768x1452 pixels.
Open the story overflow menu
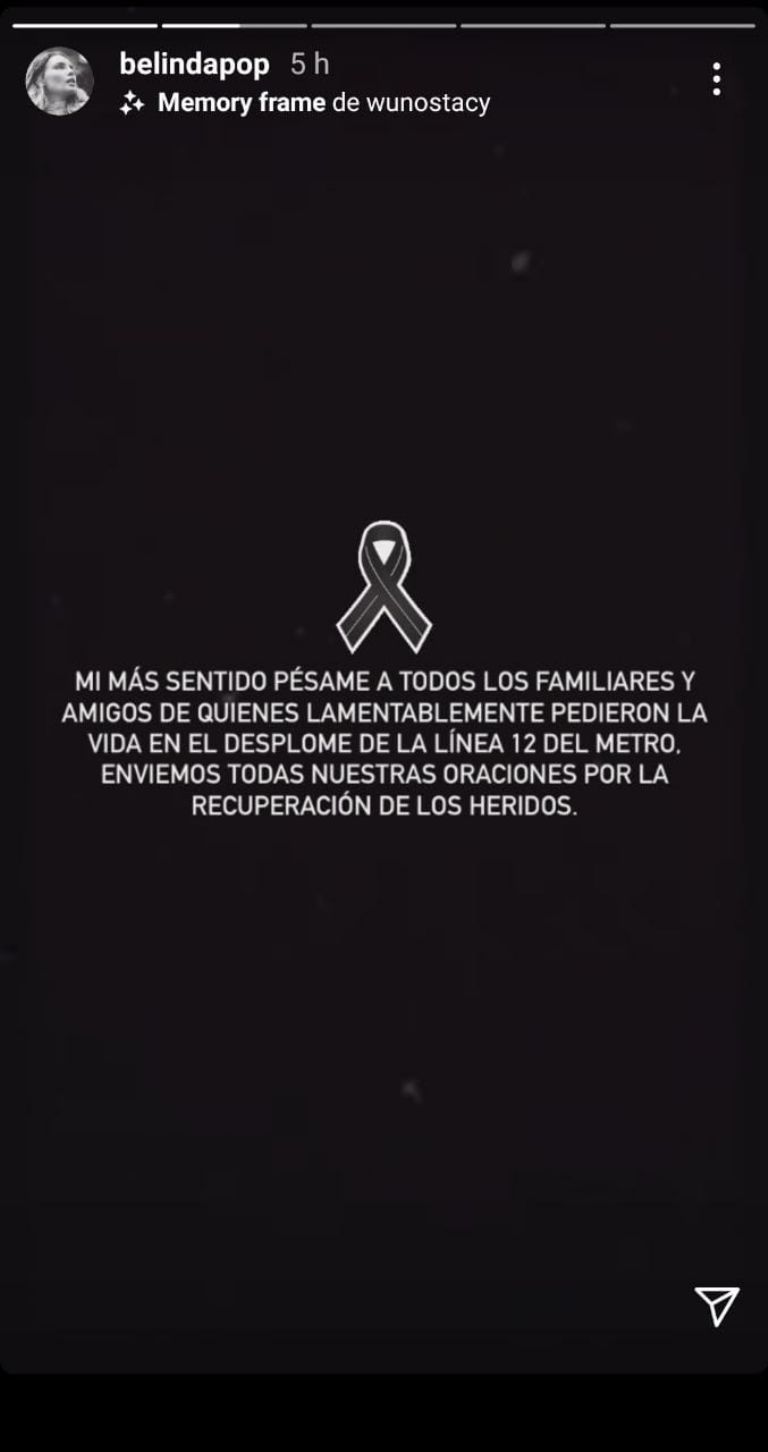(716, 79)
